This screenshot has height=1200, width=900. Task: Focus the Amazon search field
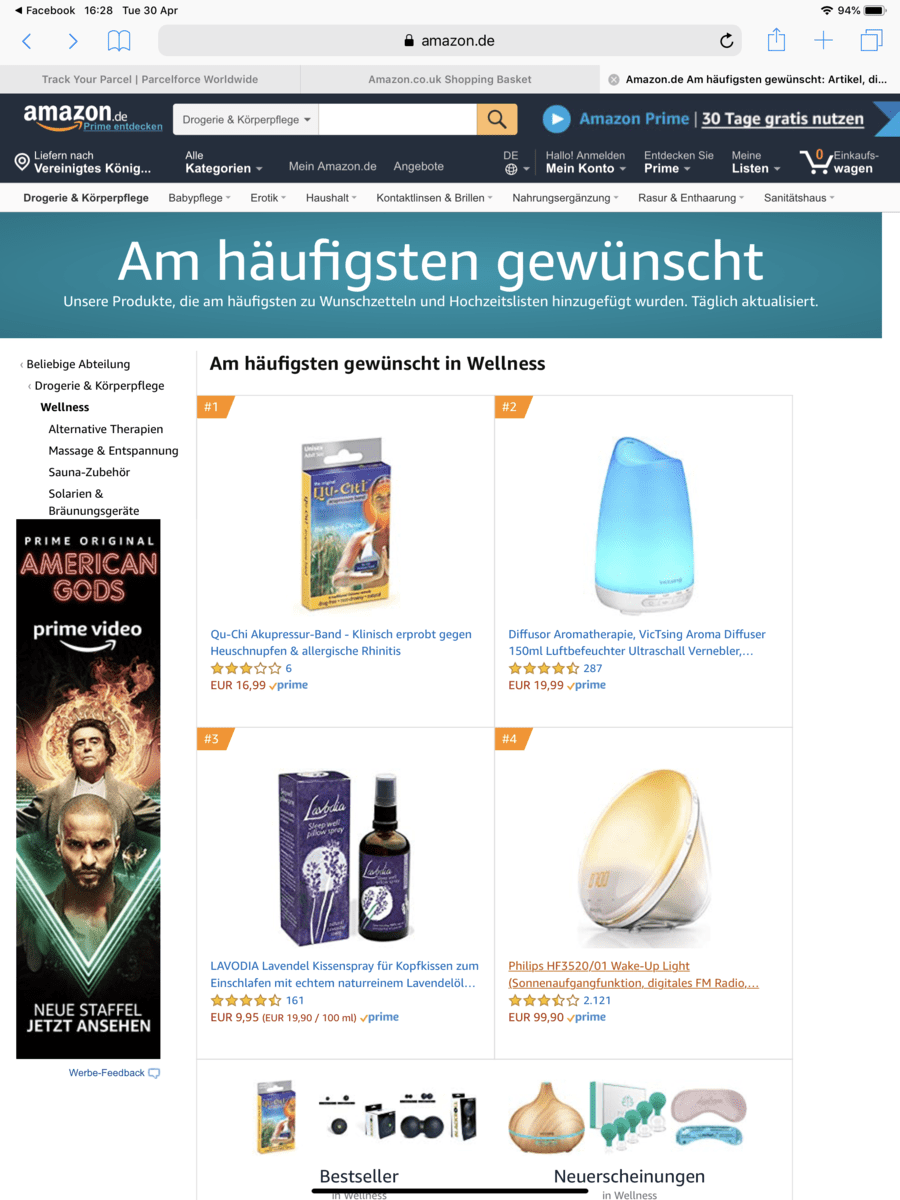397,119
